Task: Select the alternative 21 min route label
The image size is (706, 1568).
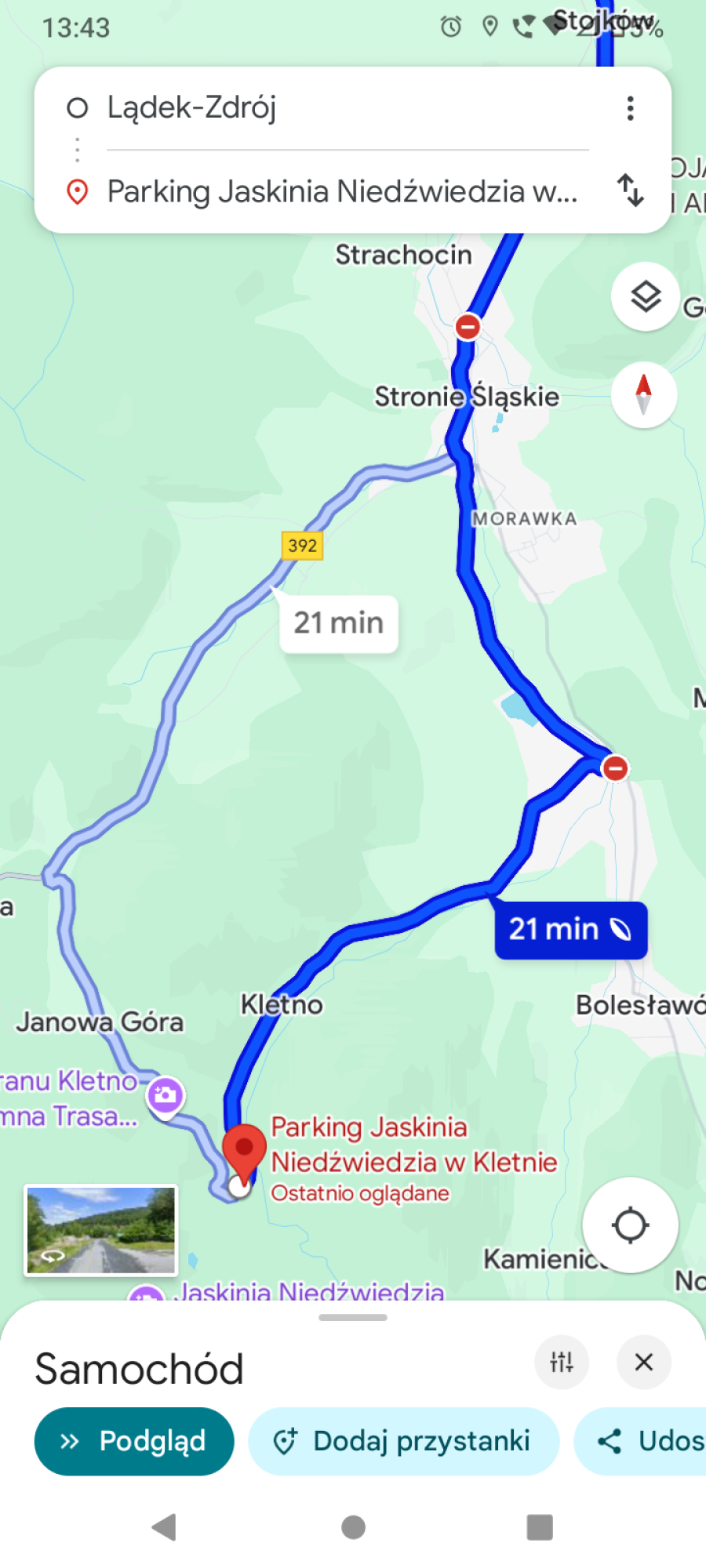Action: 339,624
